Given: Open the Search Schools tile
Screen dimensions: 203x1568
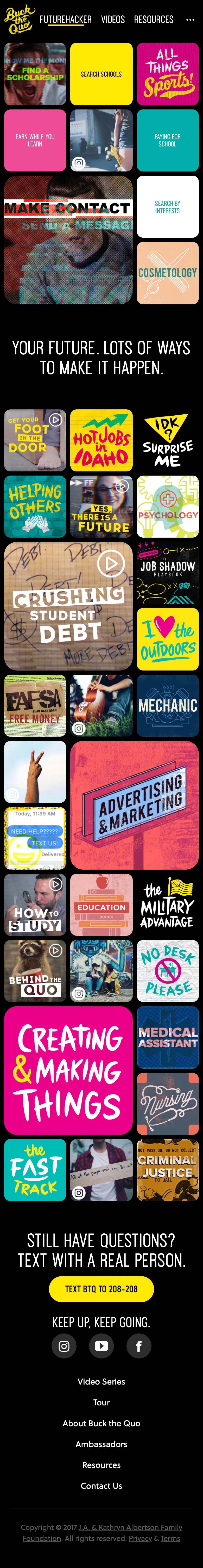Looking at the screenshot, I should pos(101,74).
